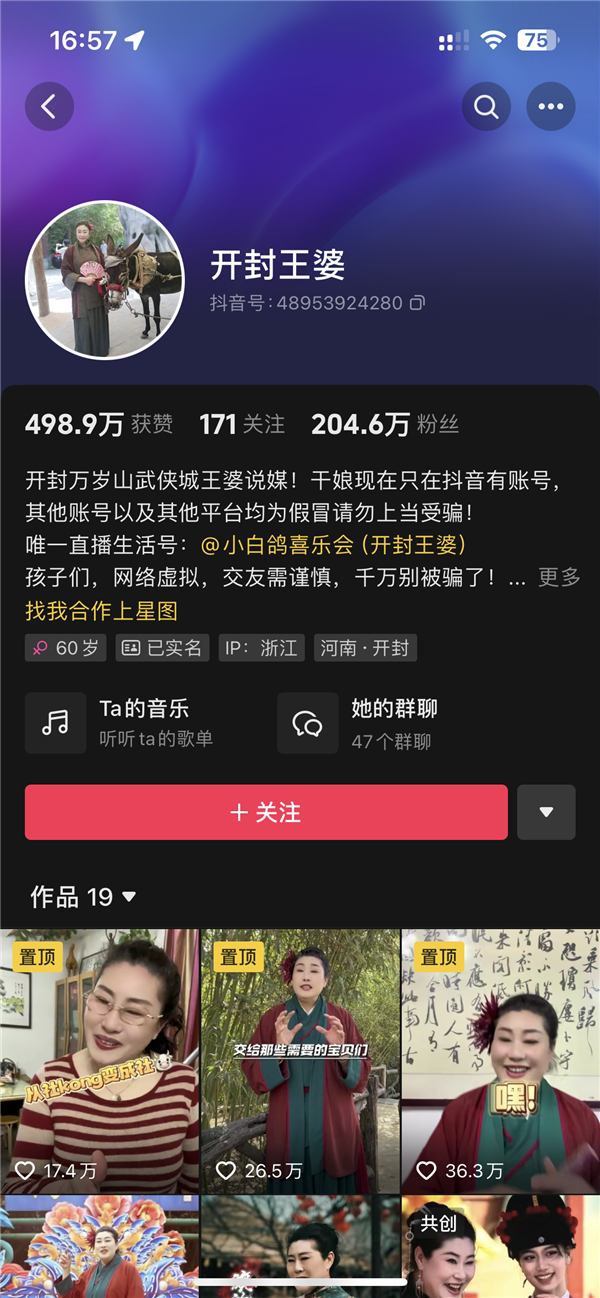600x1298 pixels.
Task: Follow 开封王婆 with the 关注 button
Action: coord(266,812)
